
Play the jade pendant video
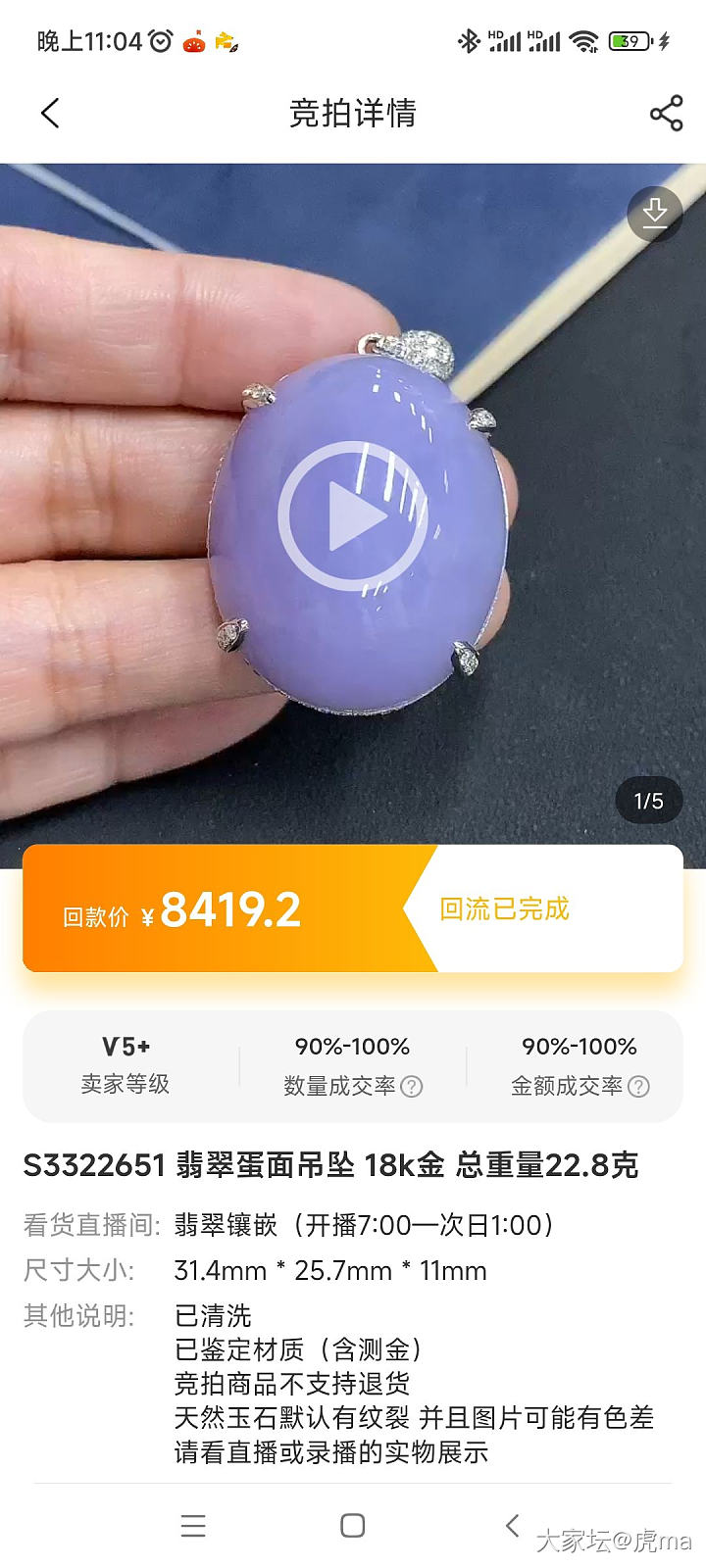(x=353, y=515)
